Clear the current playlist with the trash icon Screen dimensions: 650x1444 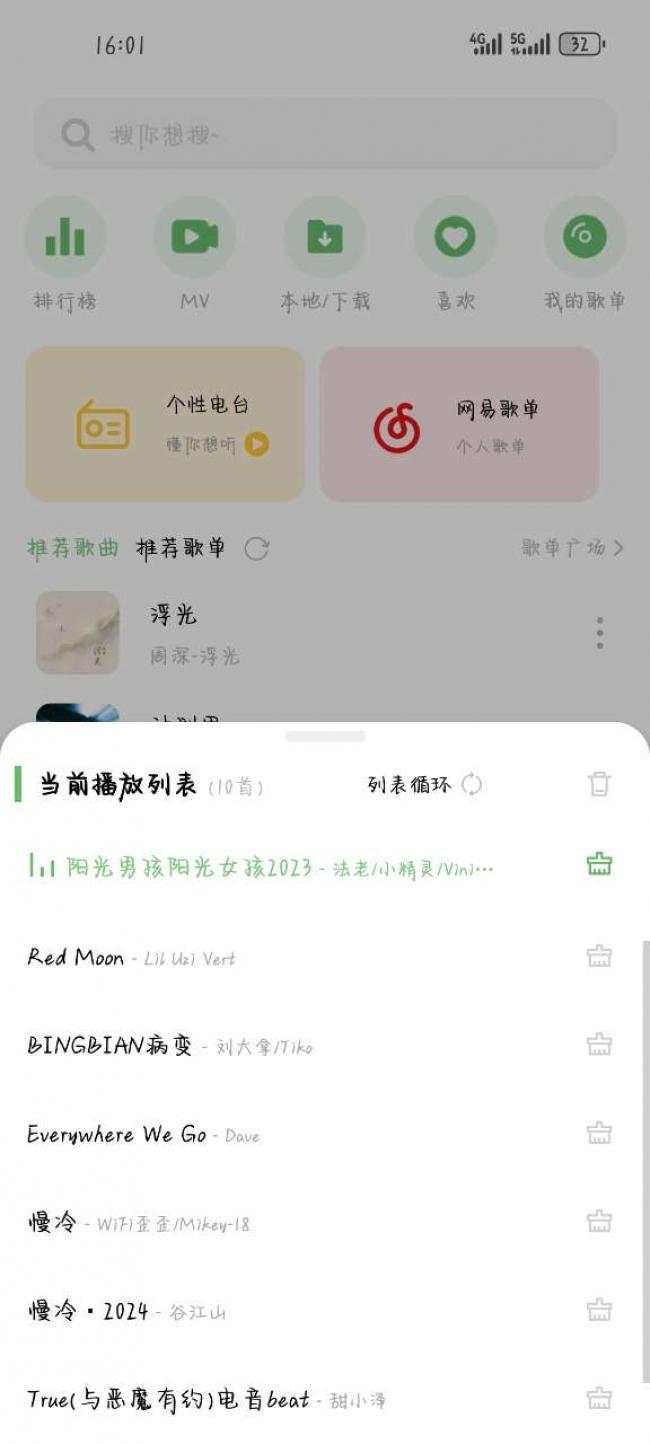(x=599, y=784)
